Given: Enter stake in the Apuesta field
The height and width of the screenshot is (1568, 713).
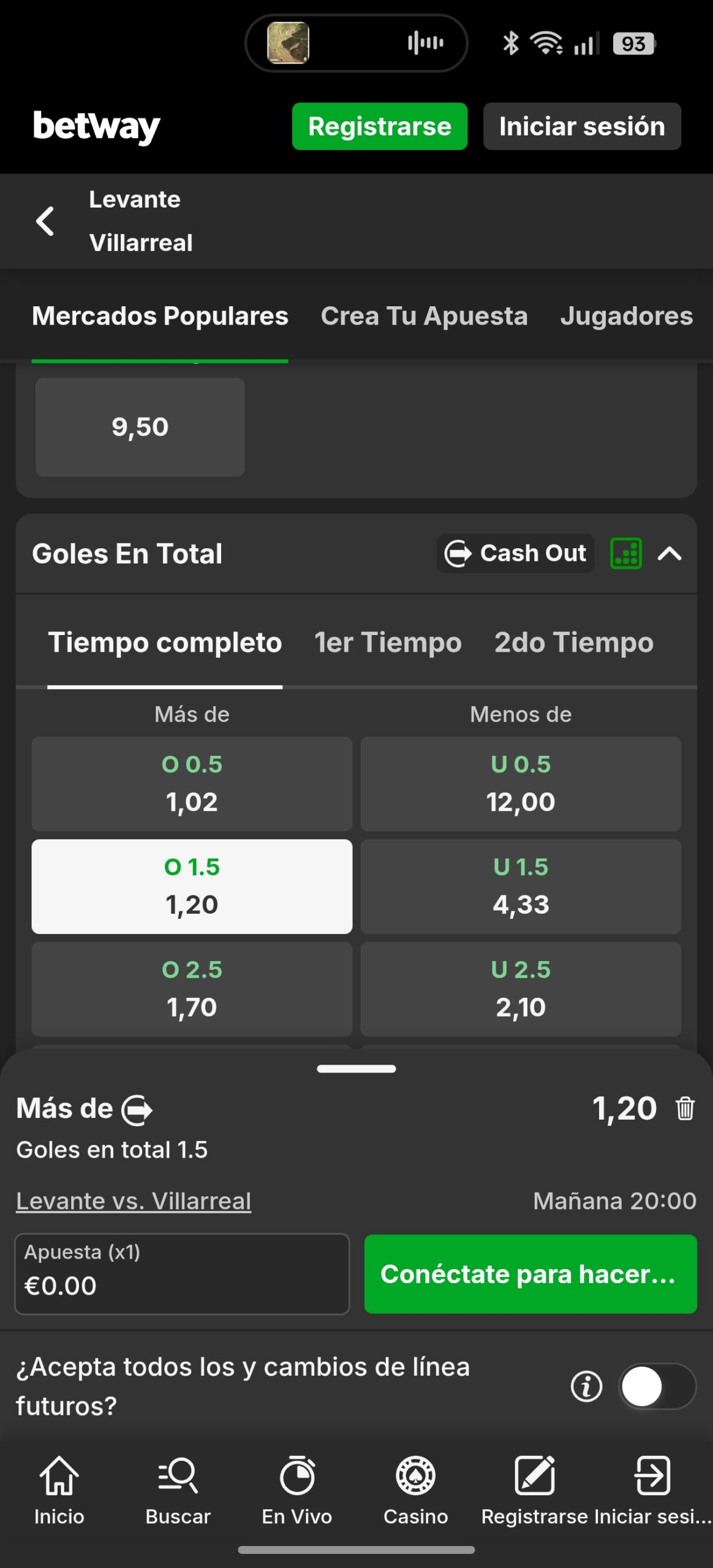Looking at the screenshot, I should coord(182,1274).
